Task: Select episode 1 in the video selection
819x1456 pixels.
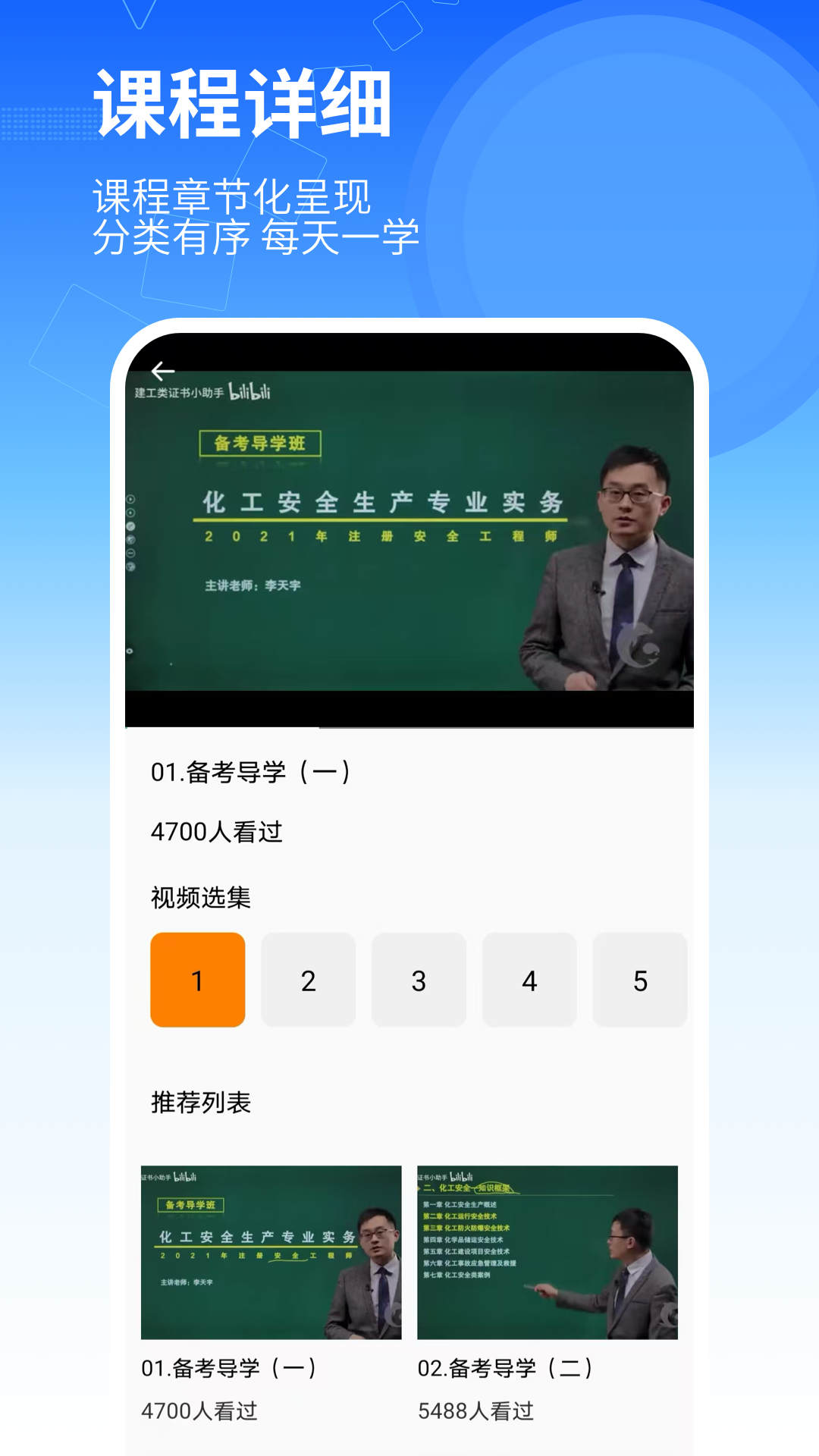Action: [x=197, y=980]
